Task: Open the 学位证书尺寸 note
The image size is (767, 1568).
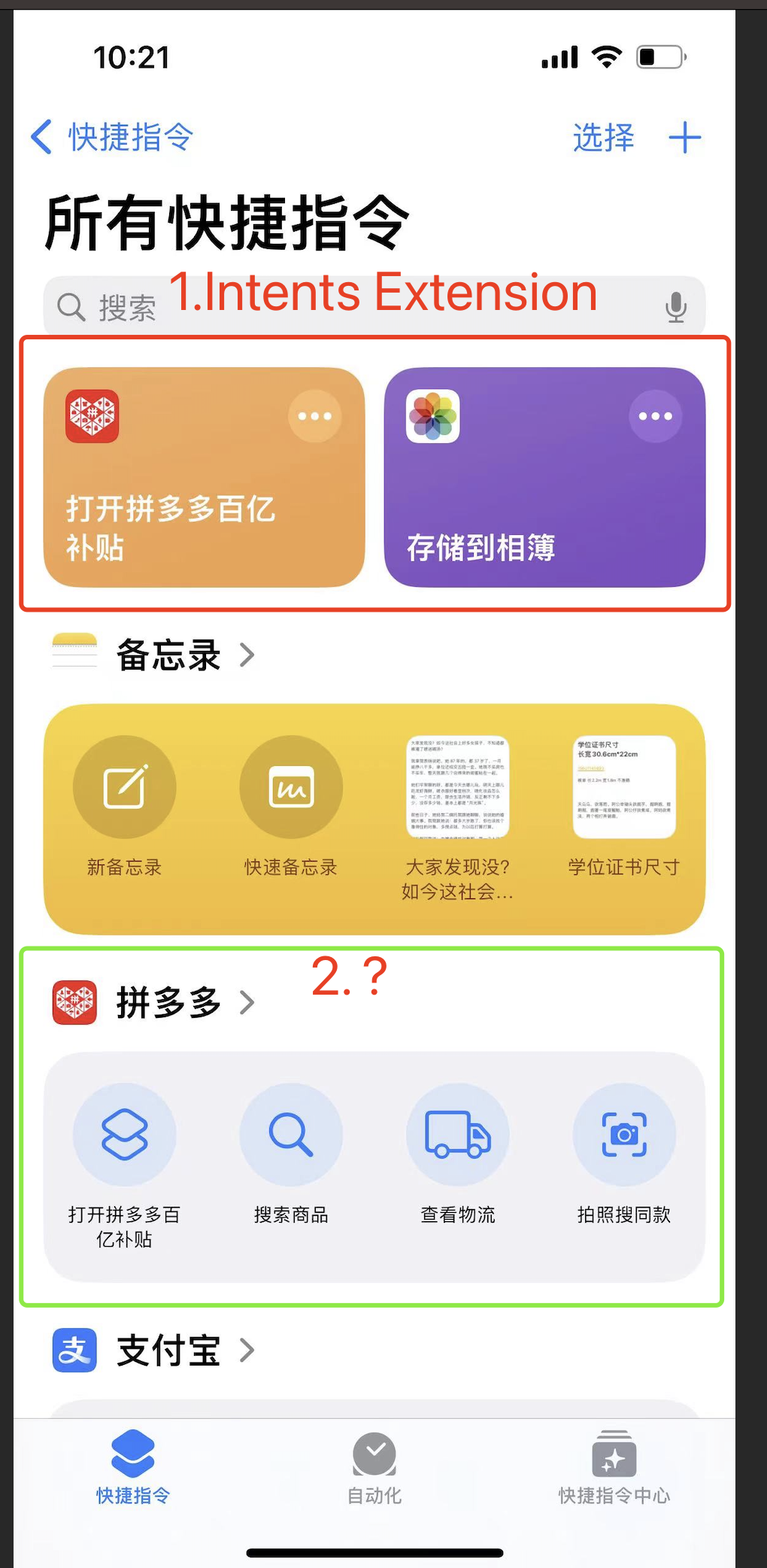Action: click(623, 805)
